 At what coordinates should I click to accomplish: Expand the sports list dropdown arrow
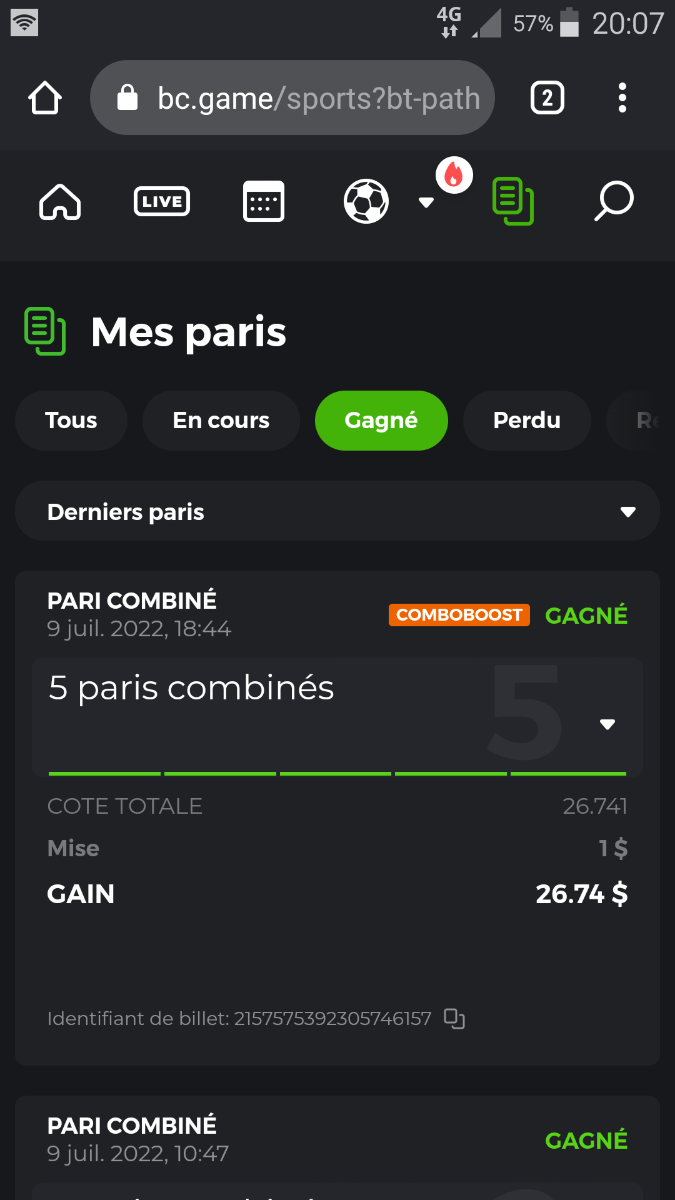(x=426, y=202)
